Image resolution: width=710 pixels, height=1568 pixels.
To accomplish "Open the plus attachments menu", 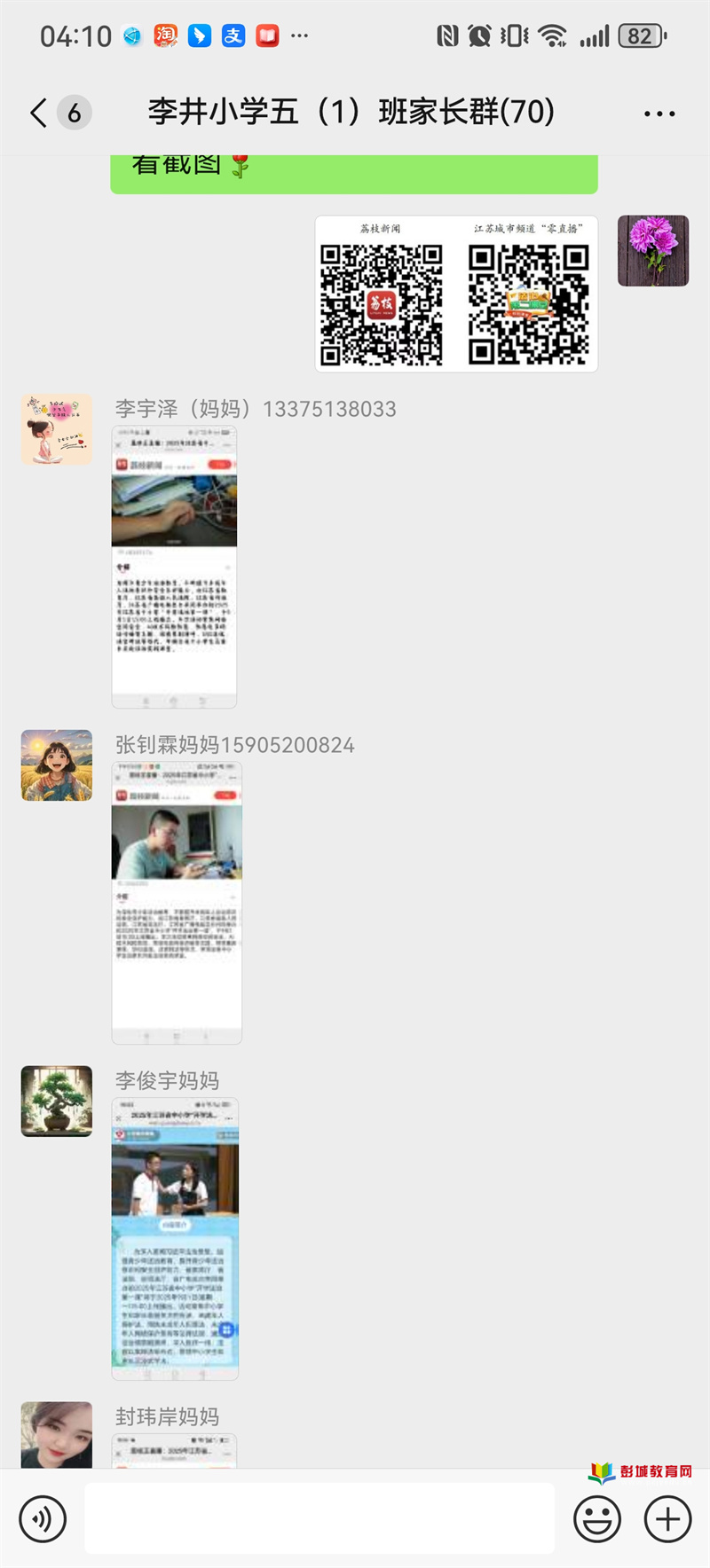I will 667,1518.
